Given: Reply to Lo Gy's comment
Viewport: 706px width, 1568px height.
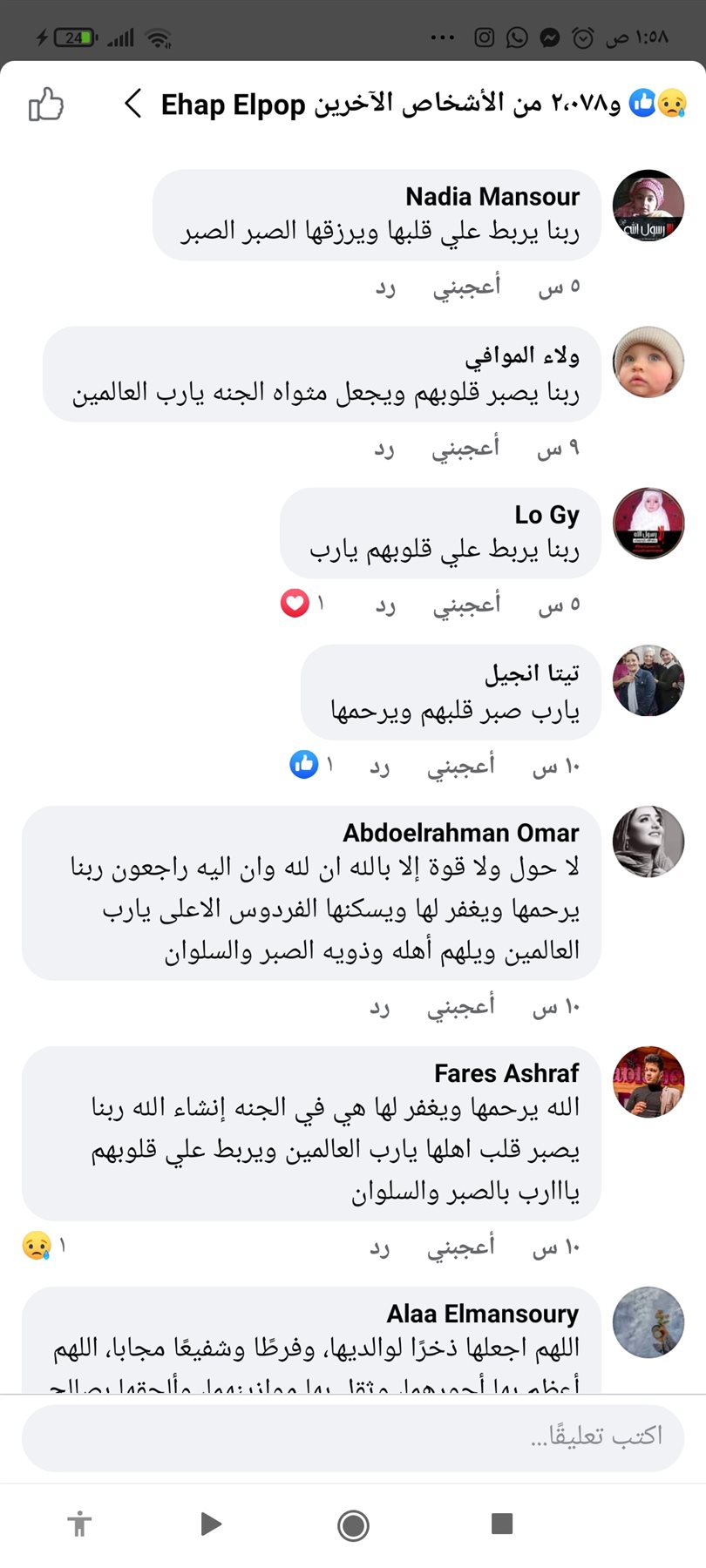Looking at the screenshot, I should tap(385, 605).
